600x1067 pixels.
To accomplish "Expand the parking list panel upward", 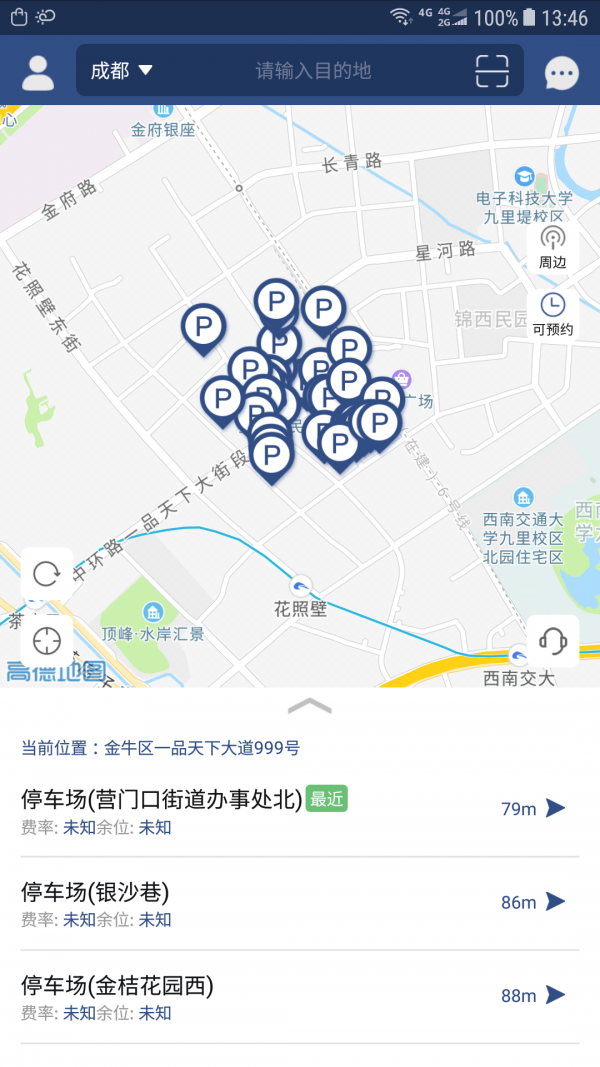I will point(309,706).
